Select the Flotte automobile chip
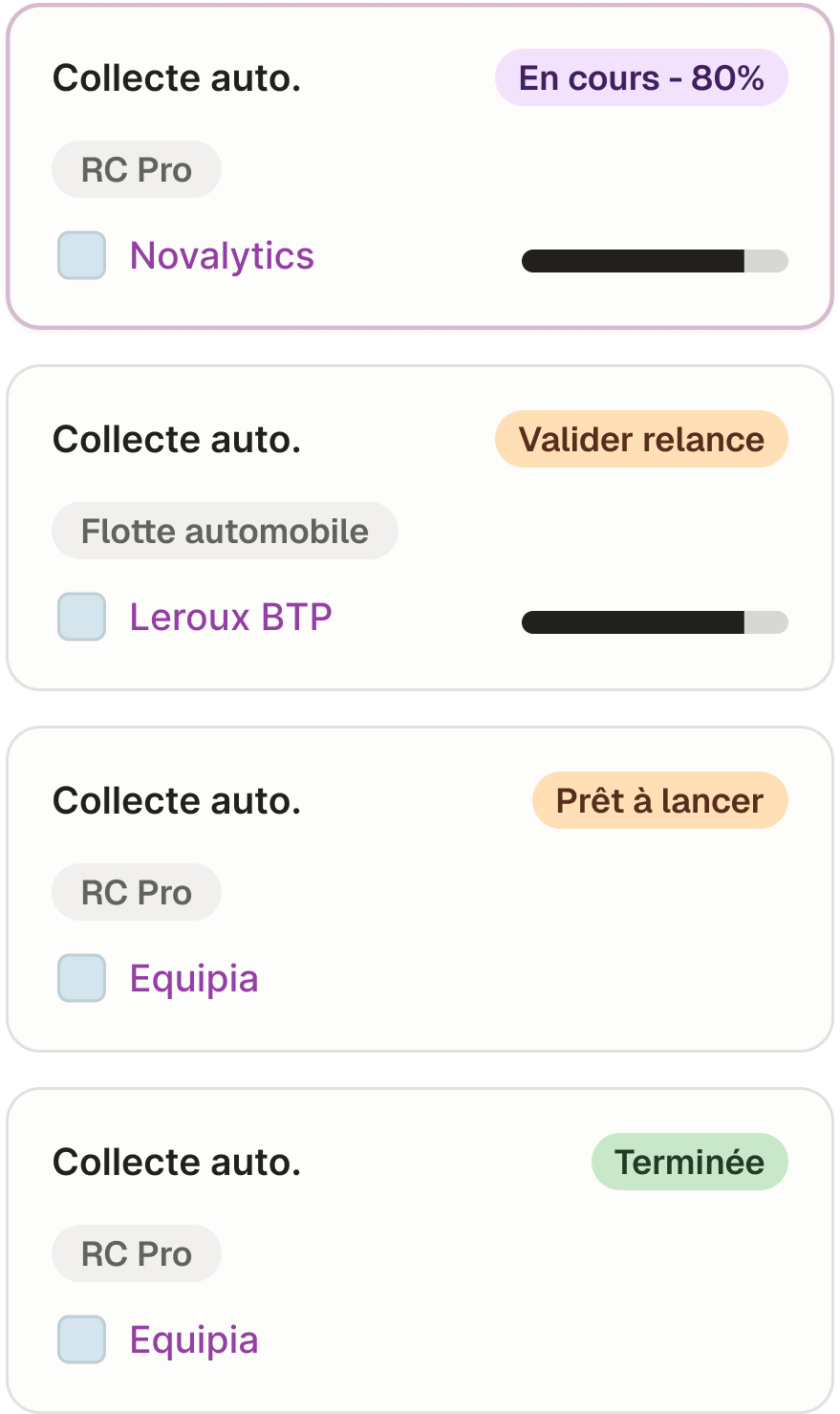 225,532
